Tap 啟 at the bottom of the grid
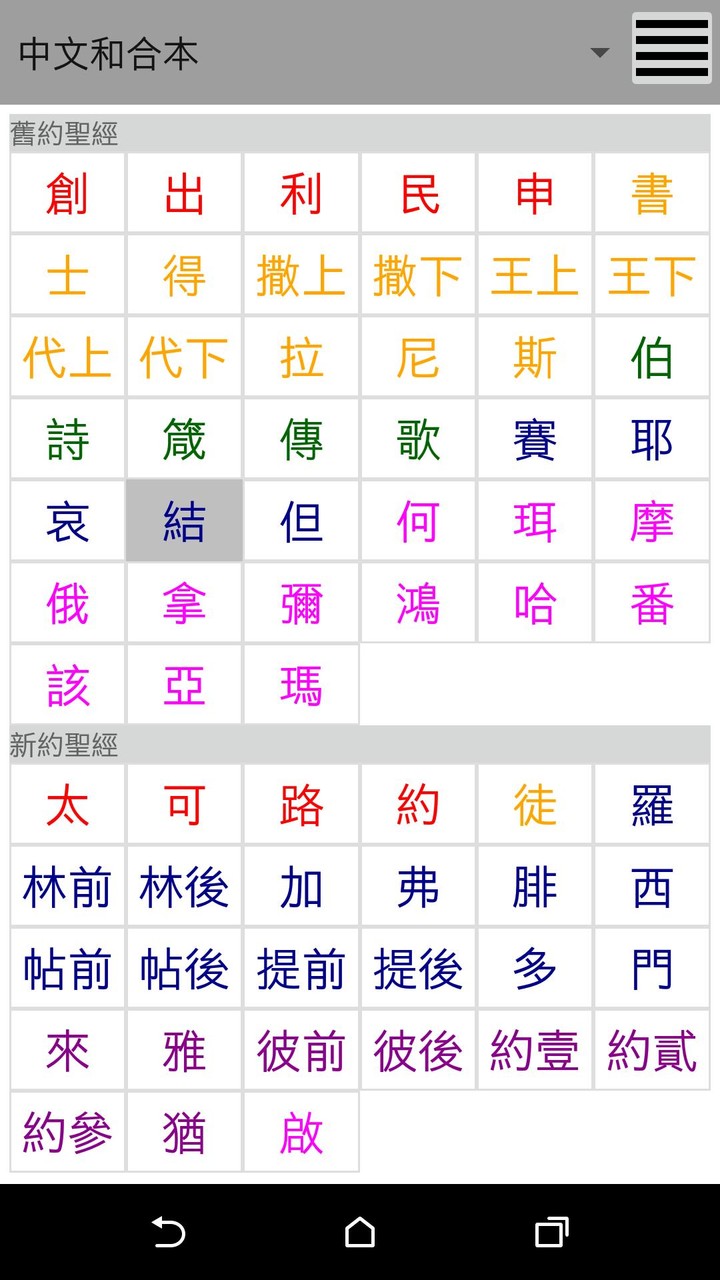The height and width of the screenshot is (1280, 720). (x=301, y=1131)
